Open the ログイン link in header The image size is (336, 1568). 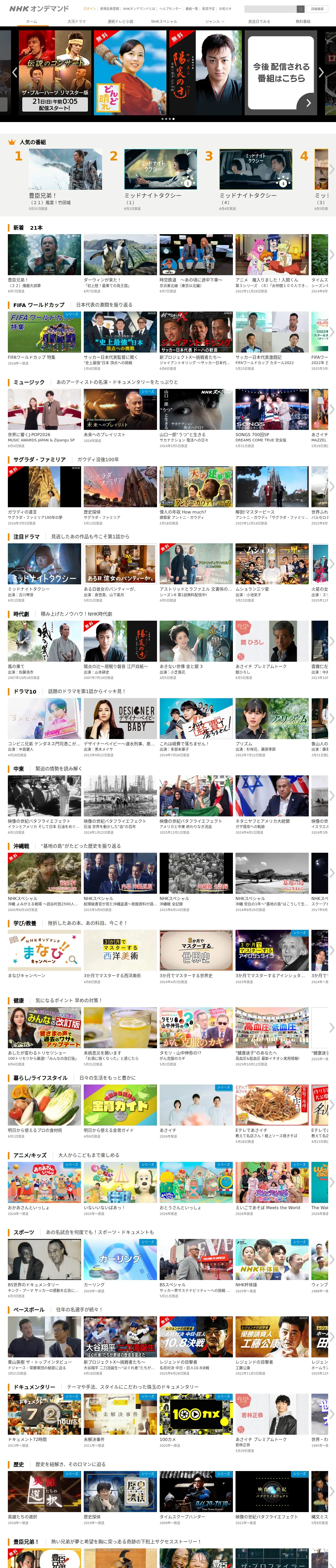90,9
